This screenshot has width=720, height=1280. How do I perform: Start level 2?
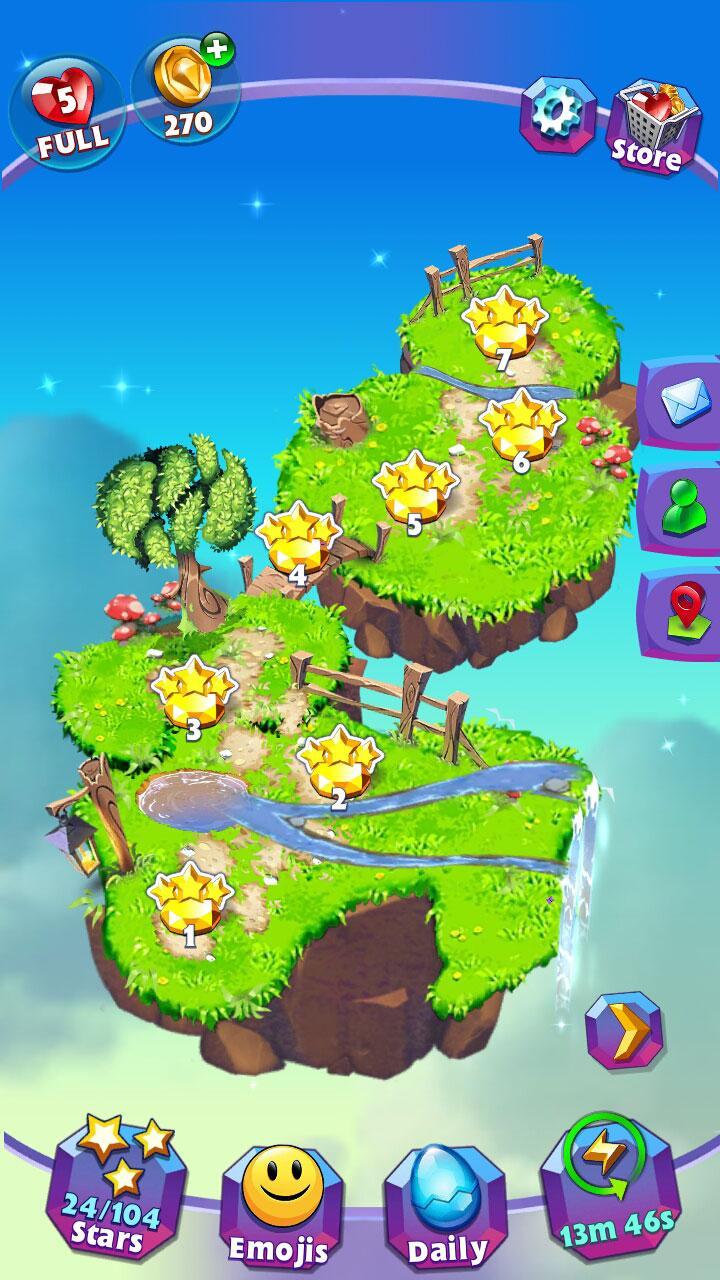point(339,763)
